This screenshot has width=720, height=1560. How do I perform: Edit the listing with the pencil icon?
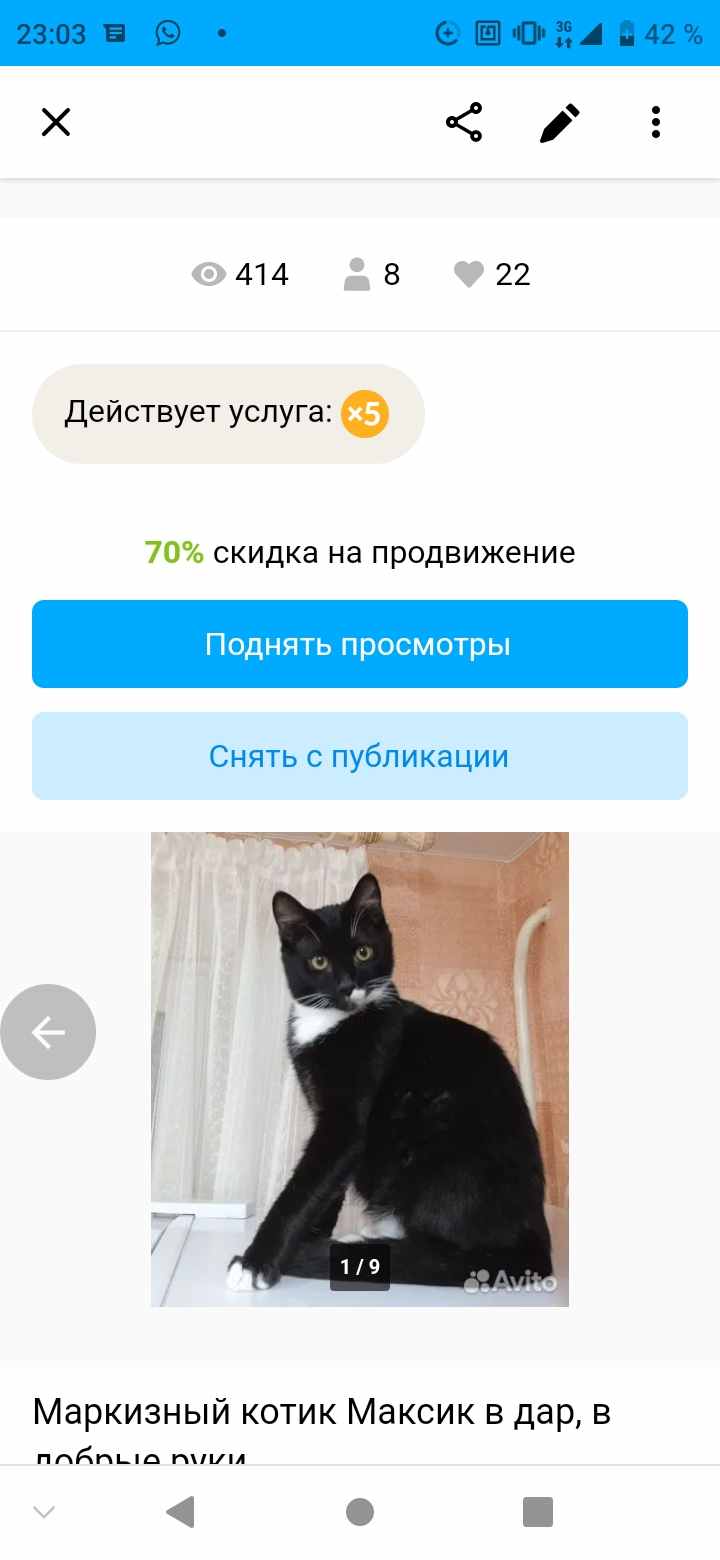[x=560, y=123]
